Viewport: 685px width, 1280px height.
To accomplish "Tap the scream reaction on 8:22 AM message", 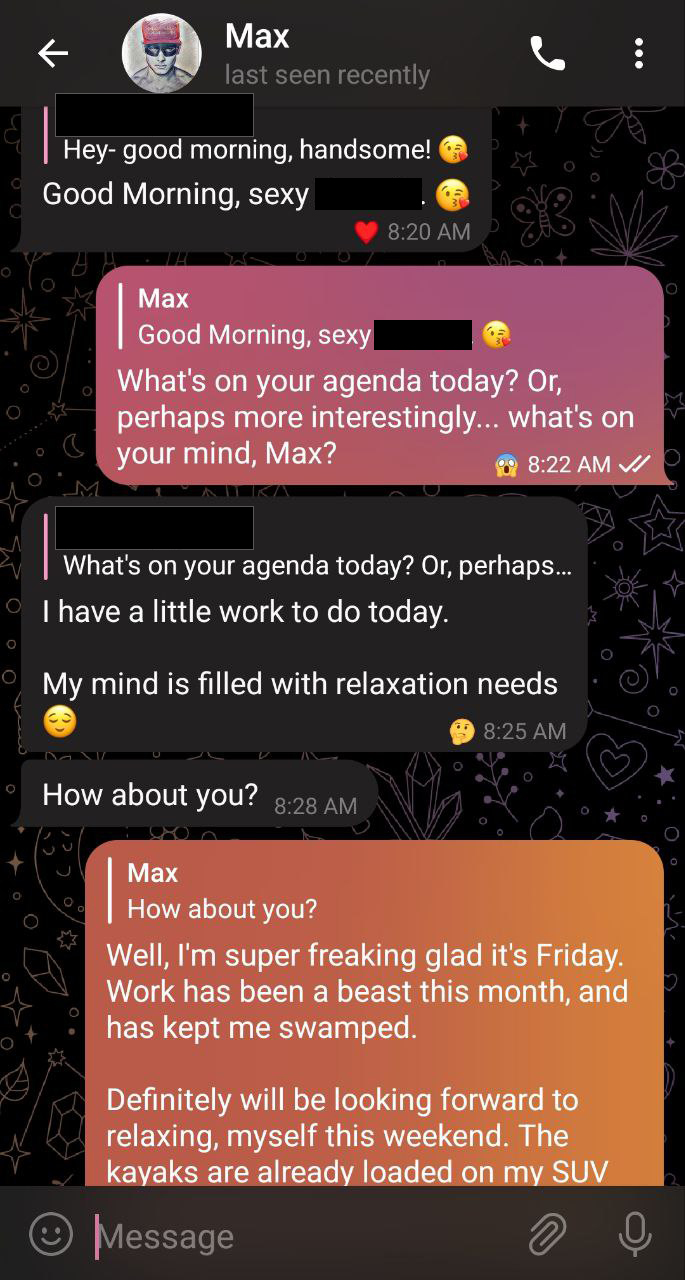I will 507,465.
